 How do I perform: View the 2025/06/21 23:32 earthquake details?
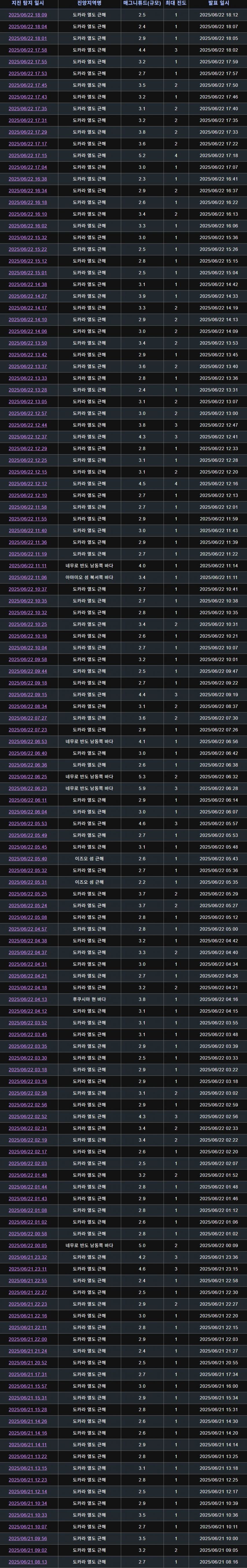[27, 1257]
